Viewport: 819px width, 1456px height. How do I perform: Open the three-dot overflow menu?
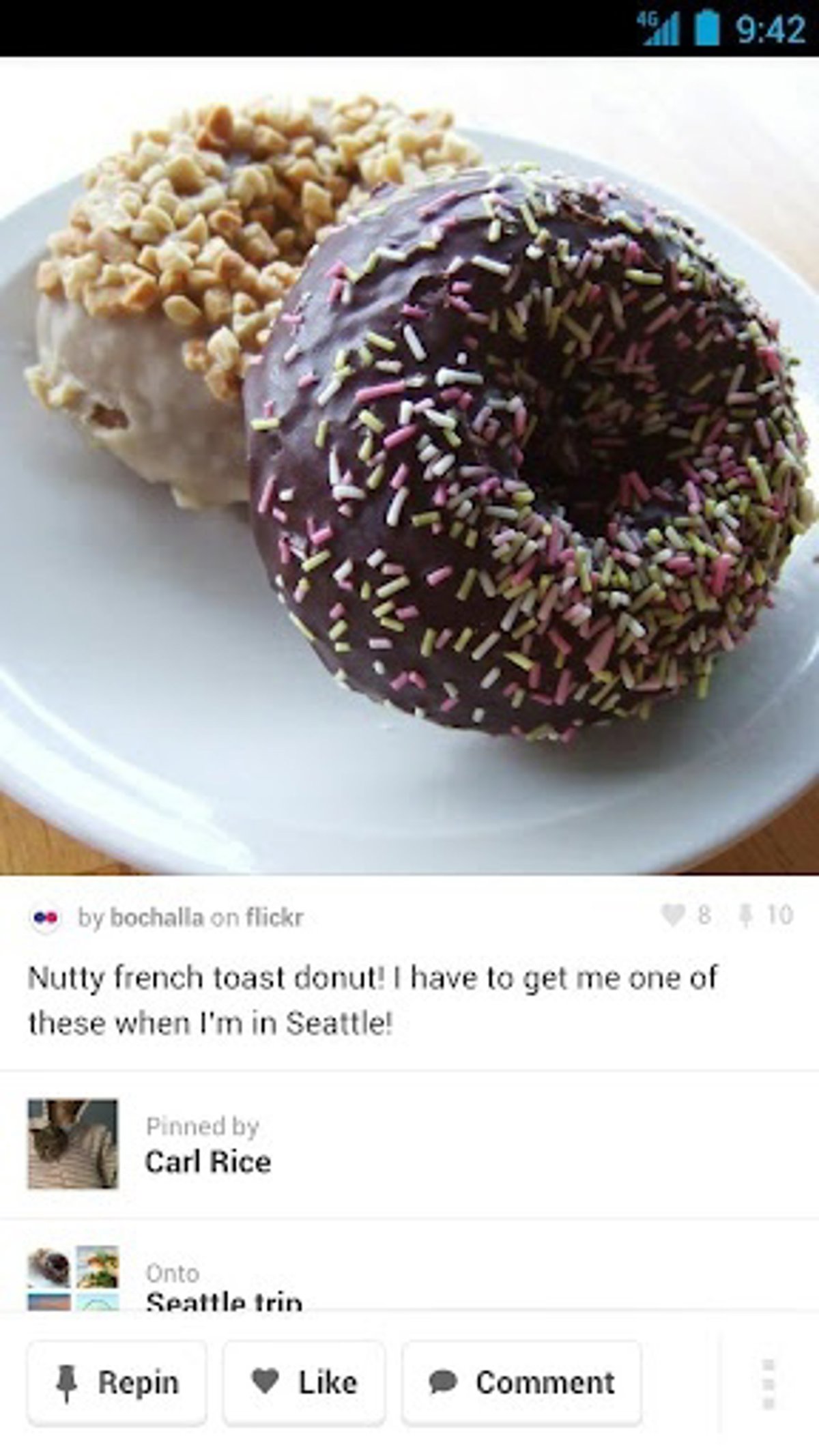click(768, 1384)
